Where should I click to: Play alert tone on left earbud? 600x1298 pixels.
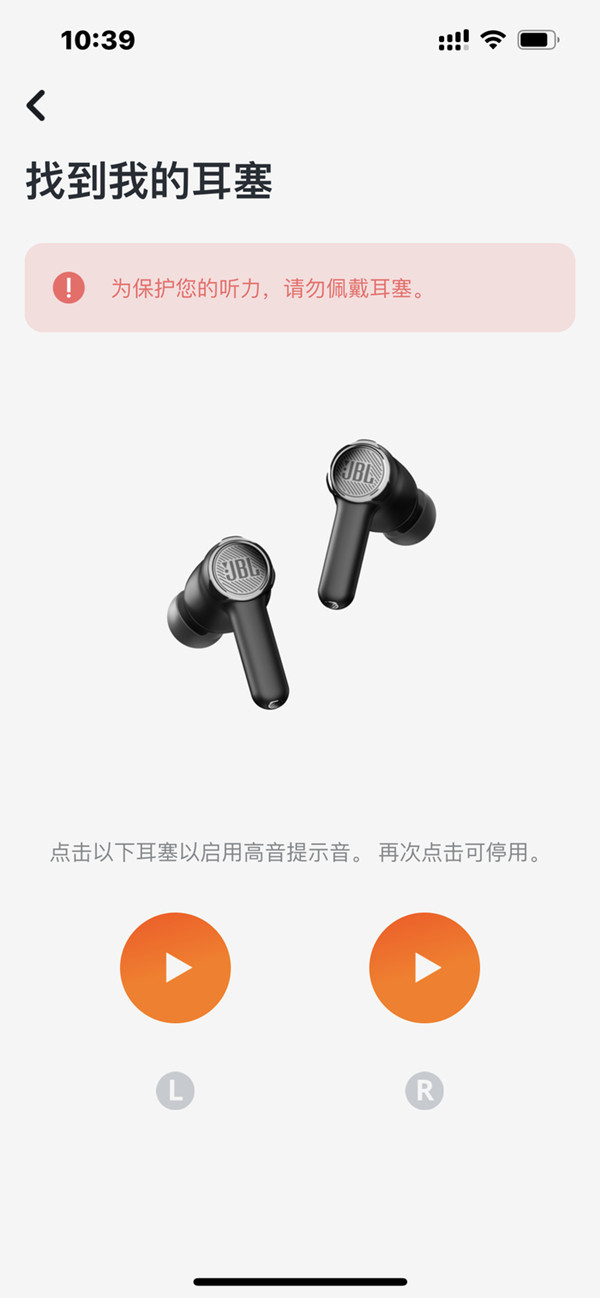(175, 967)
